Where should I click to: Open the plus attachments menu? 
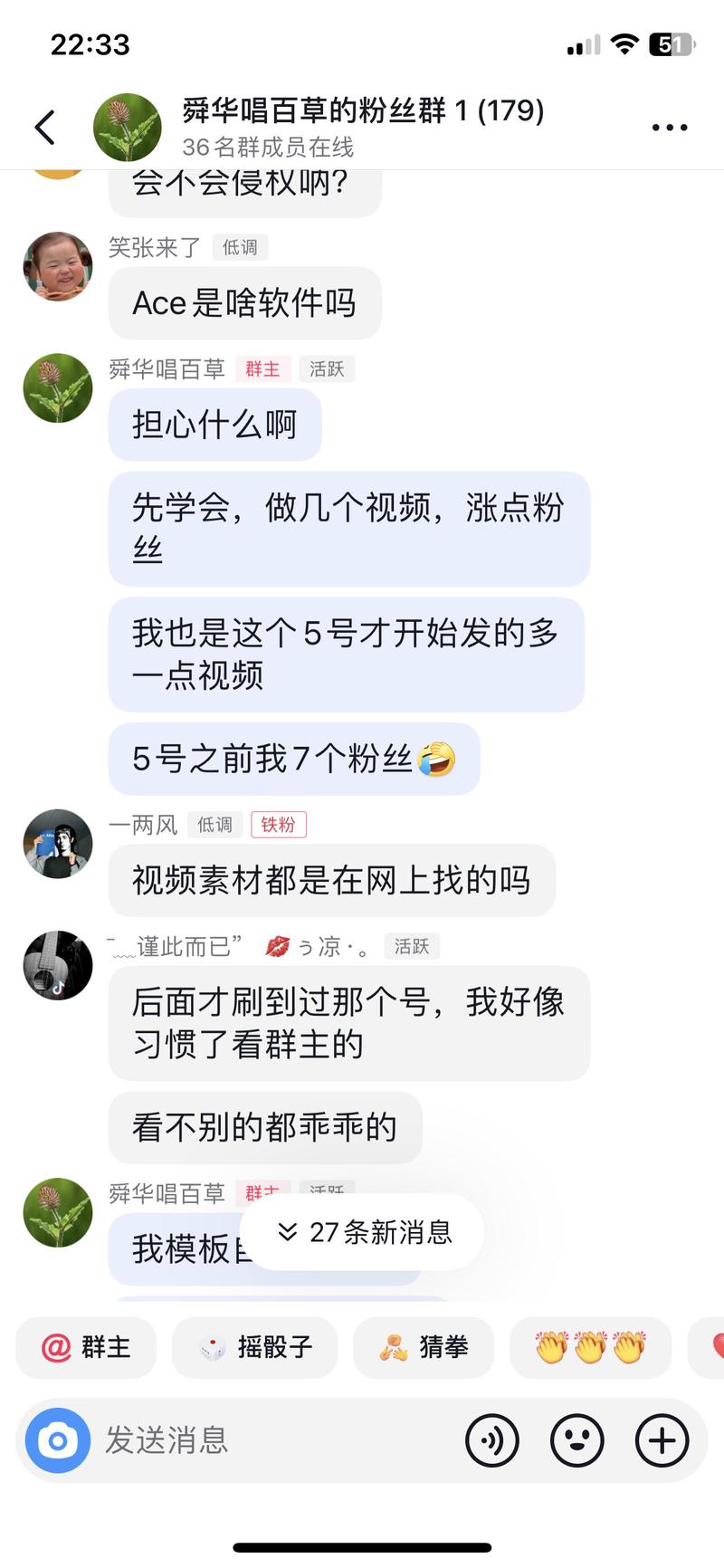(x=662, y=1439)
